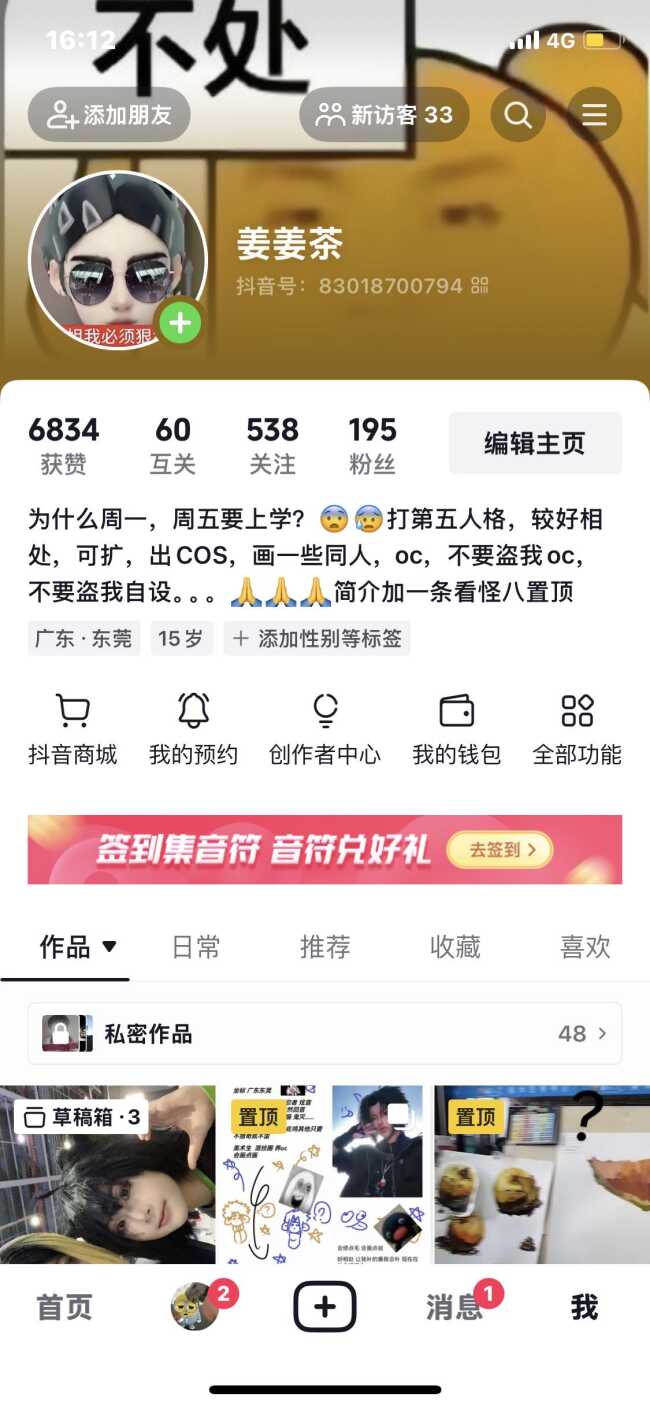
Task: Switch to the 推荐 tab
Action: 325,947
